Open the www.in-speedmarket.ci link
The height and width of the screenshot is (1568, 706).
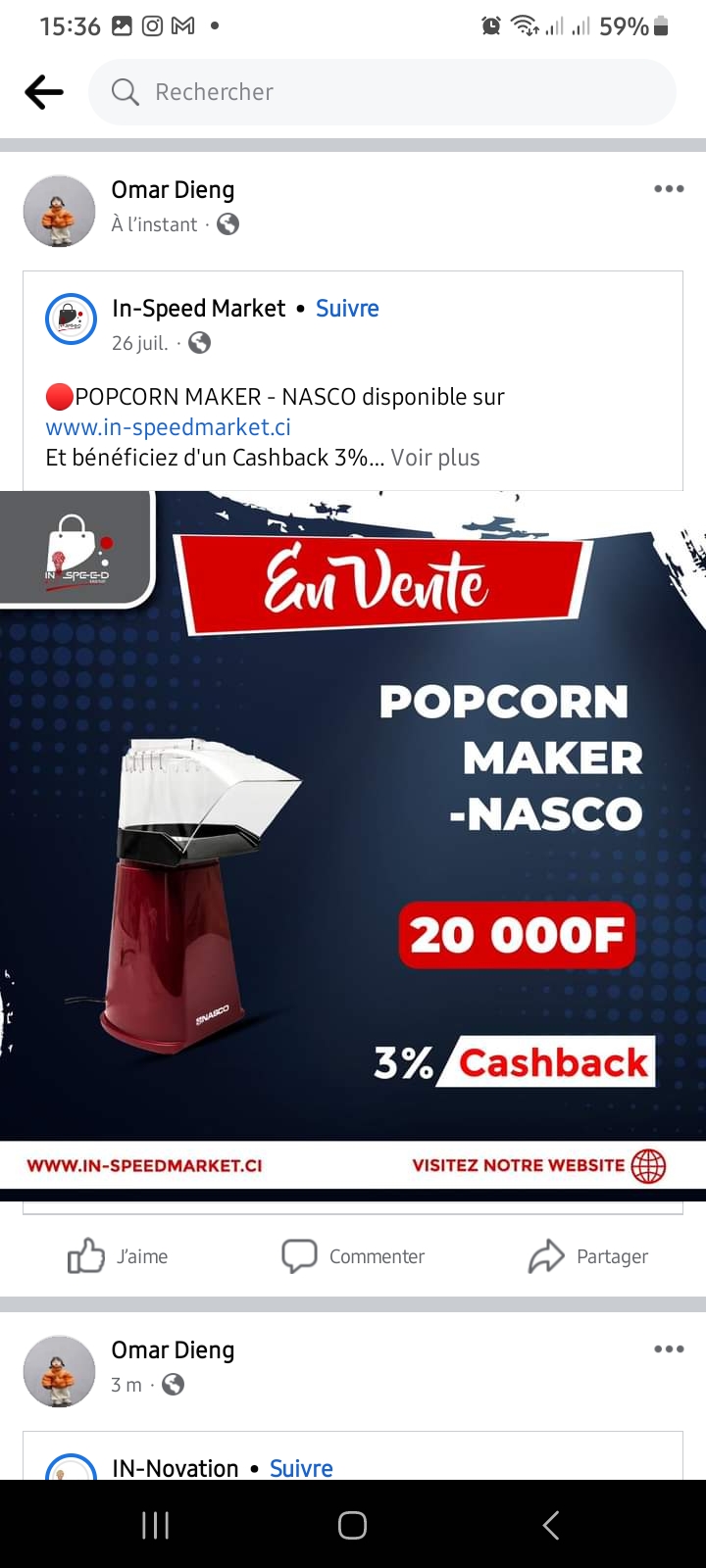pyautogui.click(x=169, y=427)
